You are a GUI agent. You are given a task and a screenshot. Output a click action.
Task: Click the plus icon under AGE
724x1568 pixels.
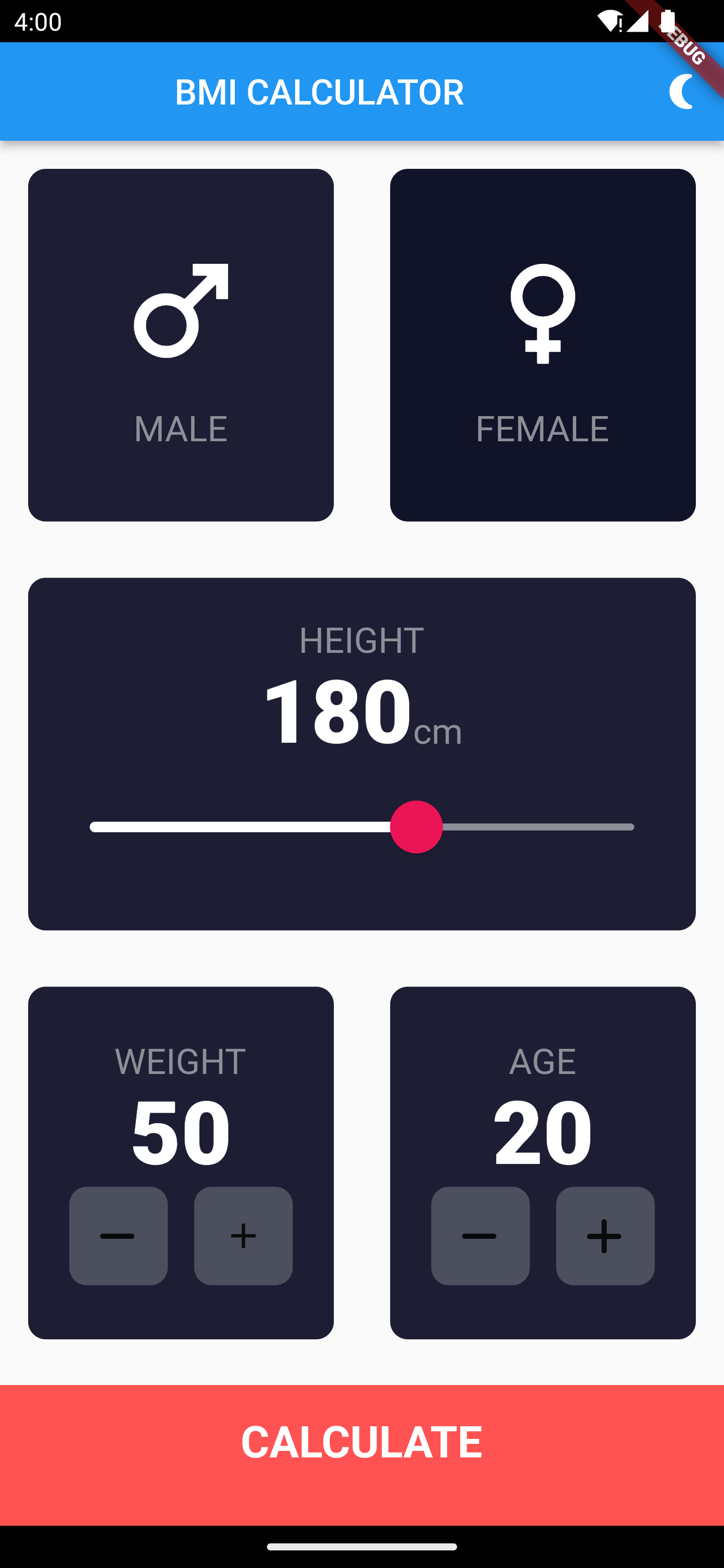[x=604, y=1236]
